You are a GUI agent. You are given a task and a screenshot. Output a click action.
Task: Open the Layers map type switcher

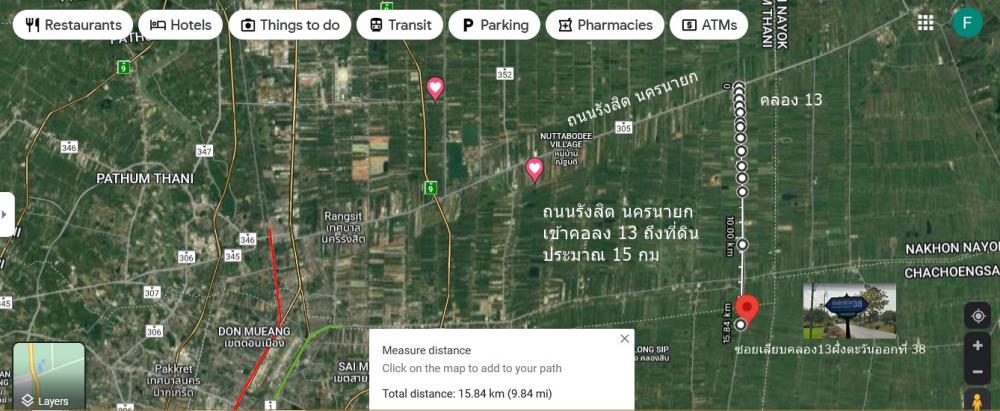(x=48, y=377)
